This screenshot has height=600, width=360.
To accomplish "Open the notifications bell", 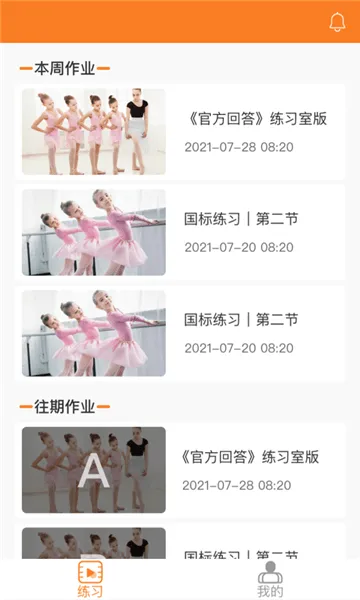I will point(337,22).
